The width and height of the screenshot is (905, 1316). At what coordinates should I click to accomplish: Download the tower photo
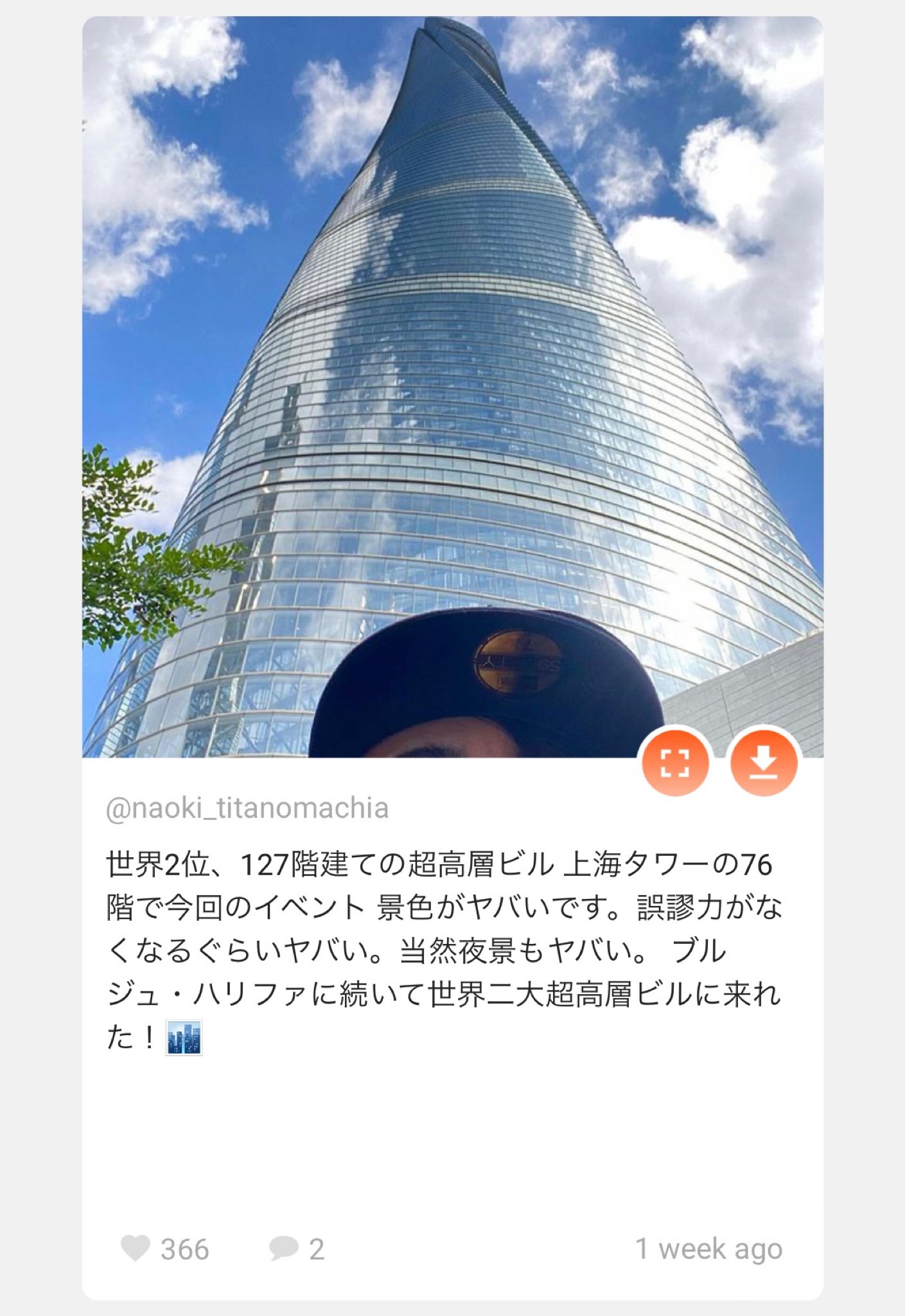pyautogui.click(x=764, y=763)
